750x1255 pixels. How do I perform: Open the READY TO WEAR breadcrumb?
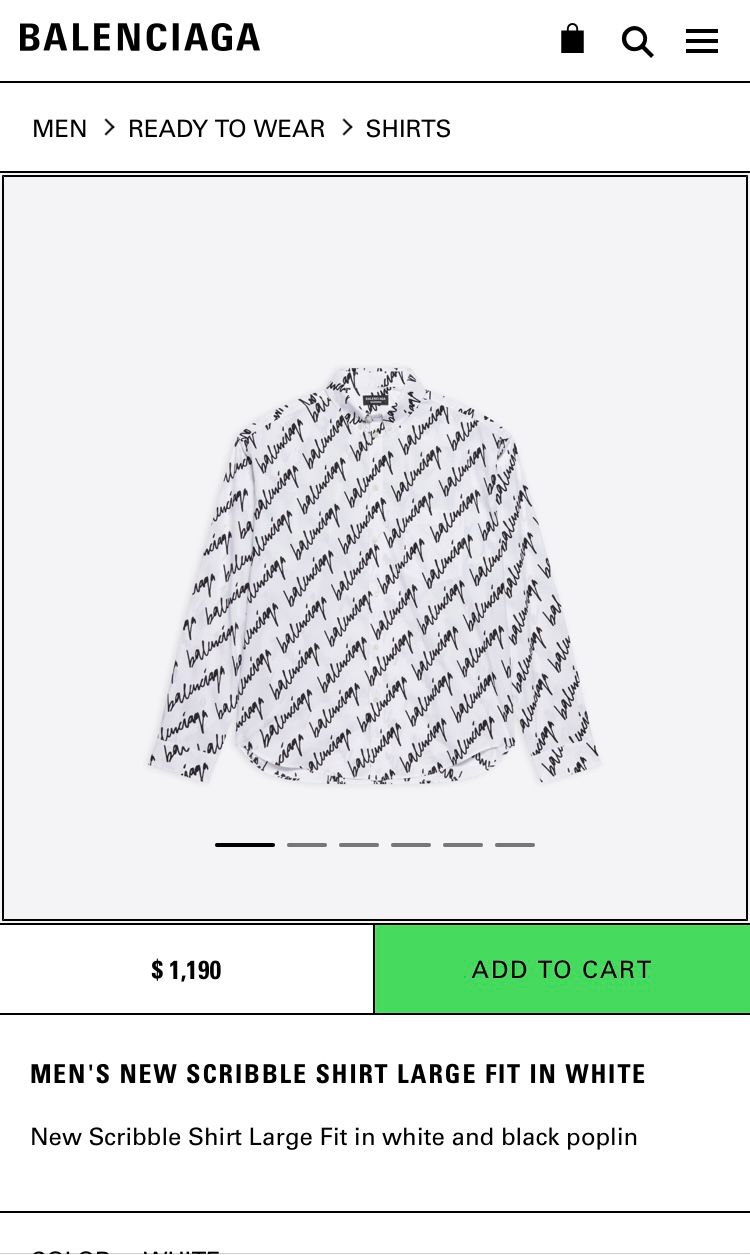(x=227, y=129)
